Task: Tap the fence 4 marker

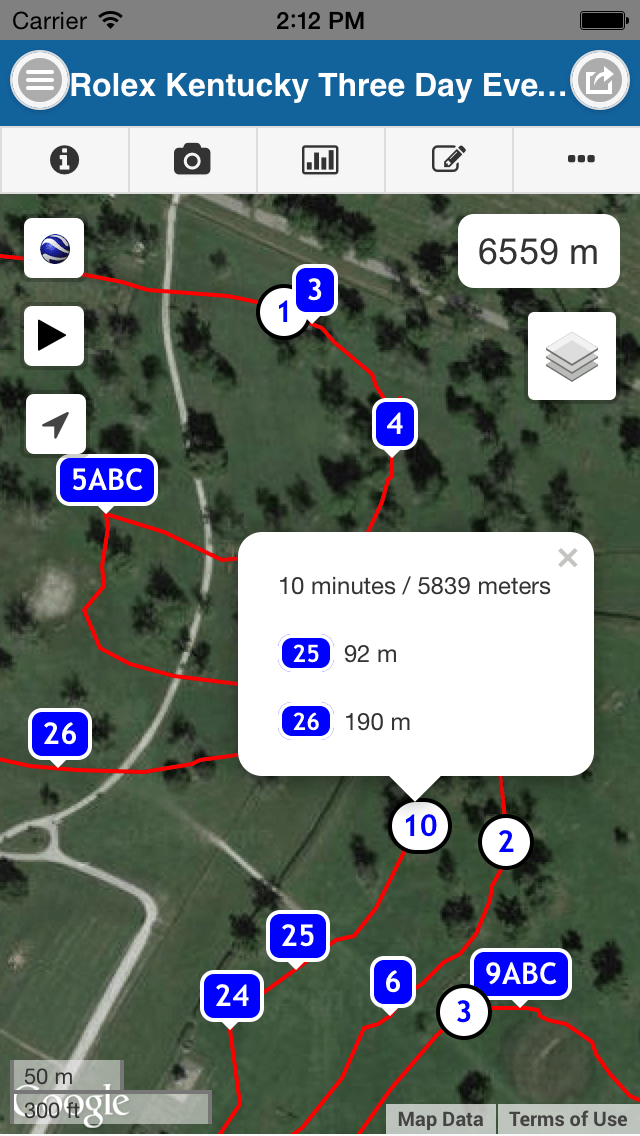Action: click(x=395, y=424)
